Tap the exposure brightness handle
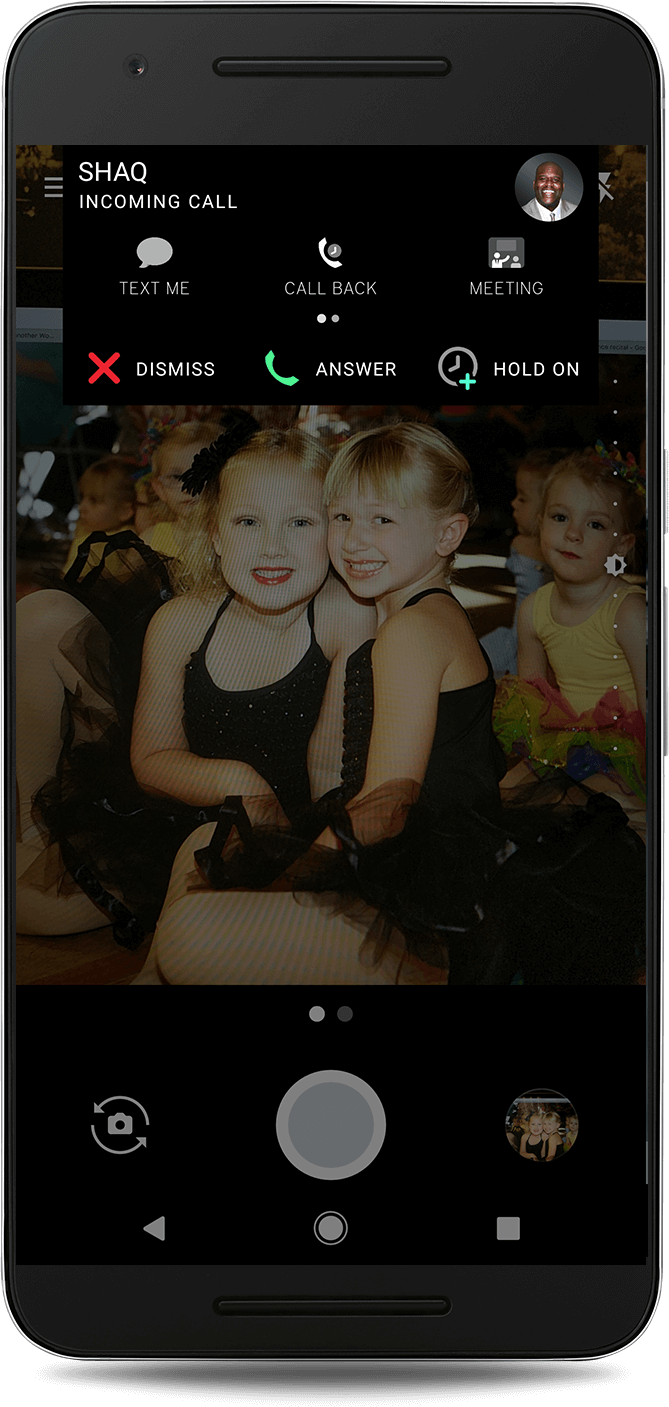This screenshot has width=669, height=1407. (615, 566)
